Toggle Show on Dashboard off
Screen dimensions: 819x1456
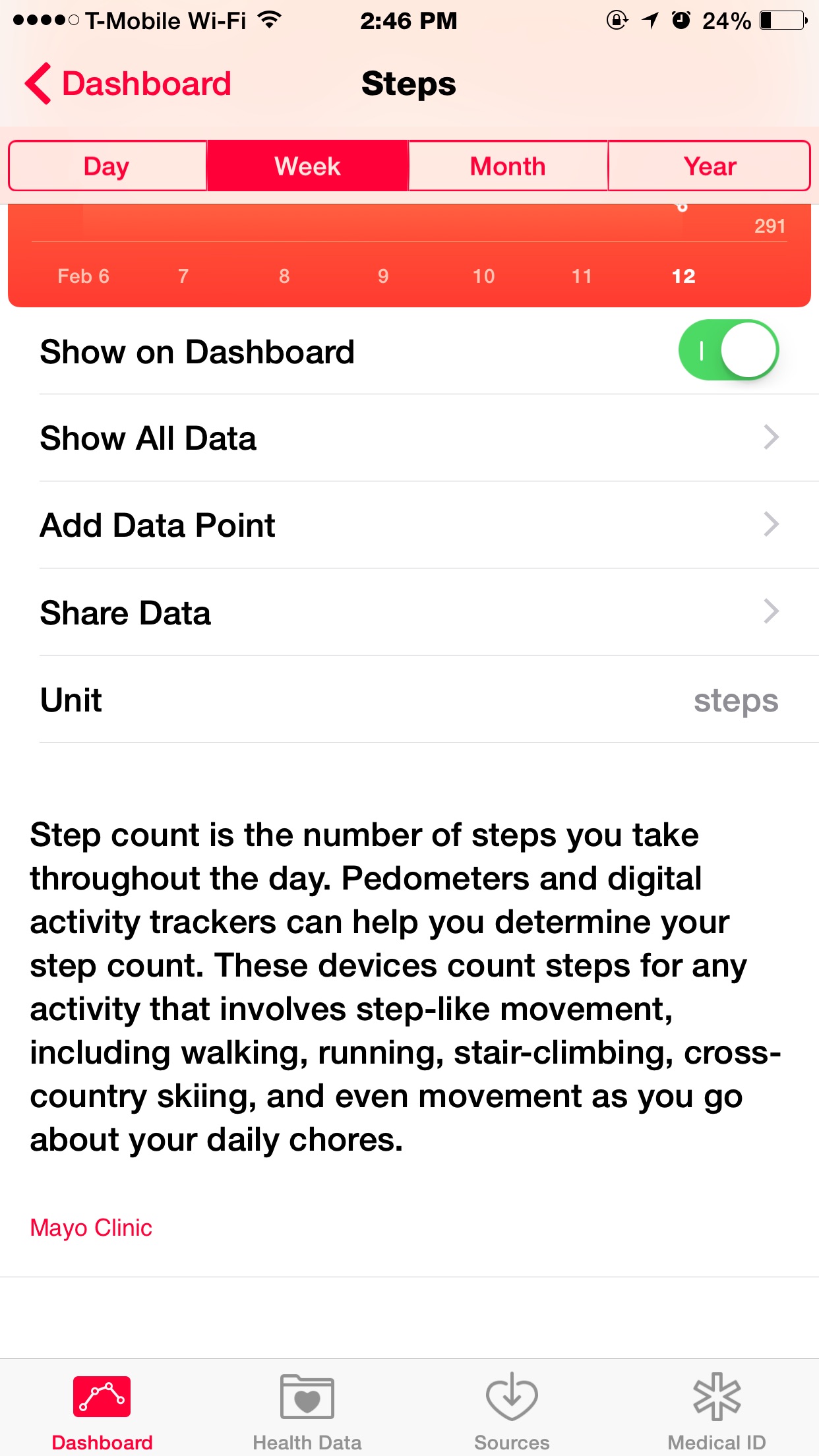[x=729, y=350]
